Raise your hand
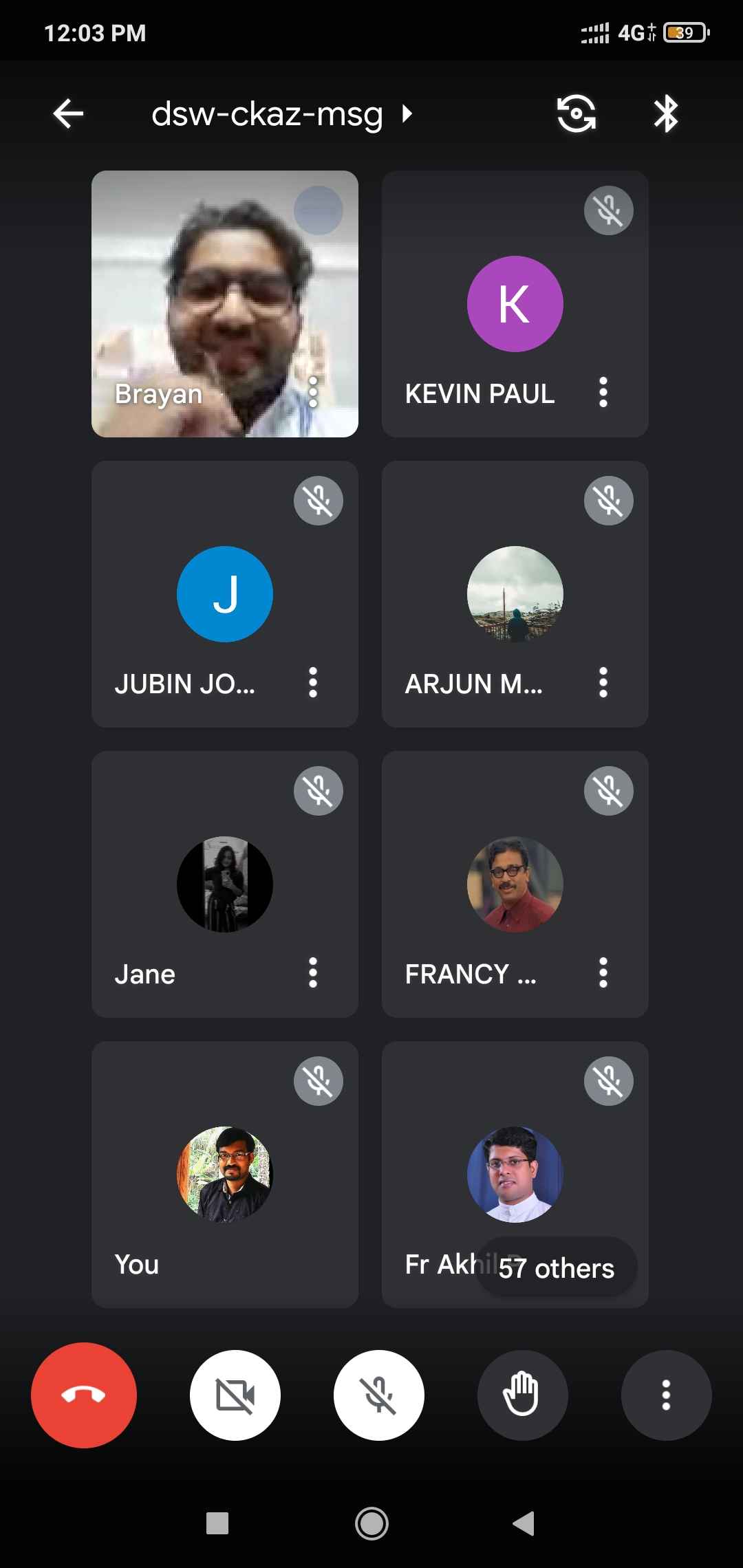743x1568 pixels. click(x=522, y=1395)
